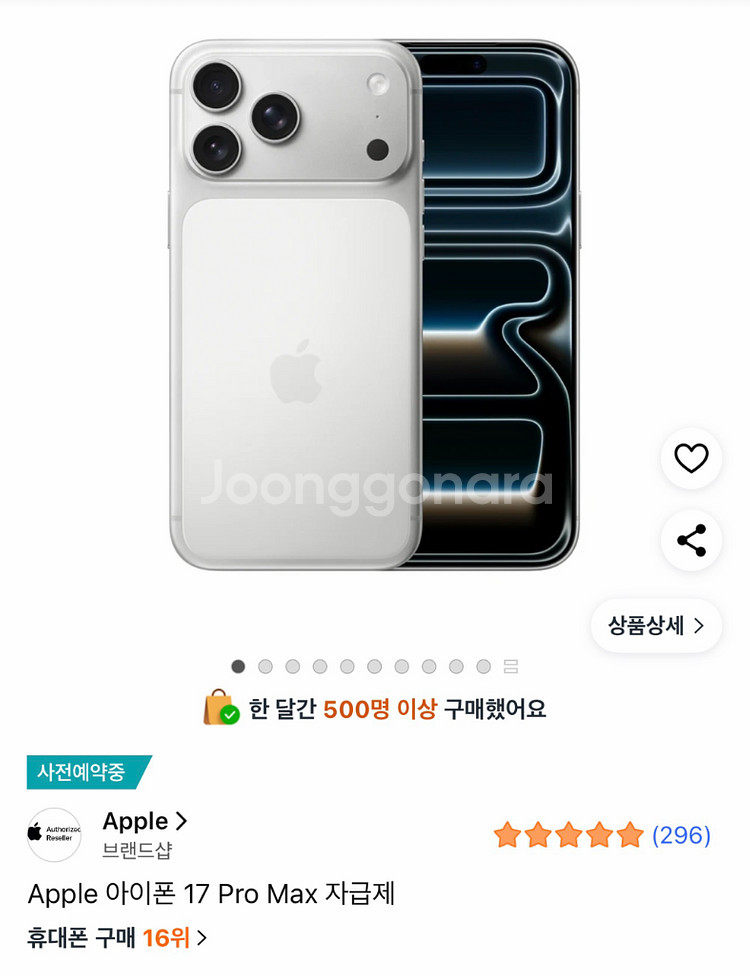Visit the Apple brand shop
Image resolution: width=750 pixels, height=976 pixels.
[145, 822]
